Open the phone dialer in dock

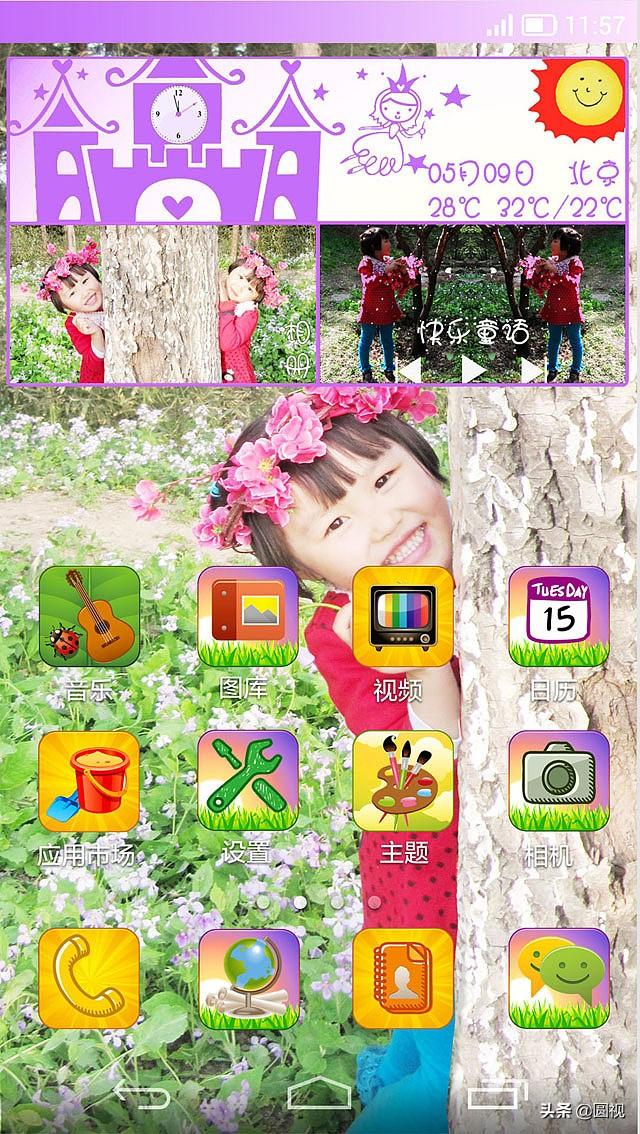tap(89, 978)
